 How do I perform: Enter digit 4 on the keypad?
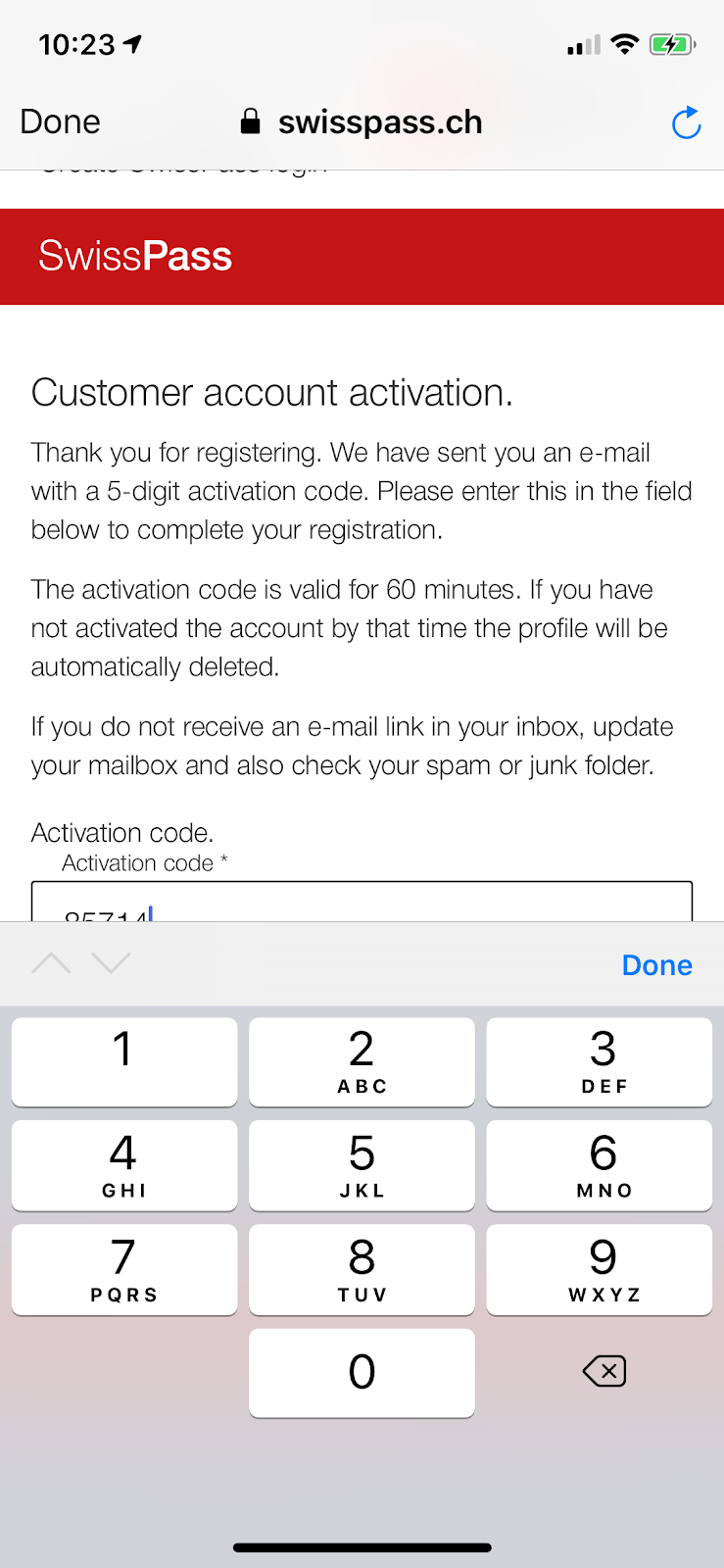(124, 1165)
